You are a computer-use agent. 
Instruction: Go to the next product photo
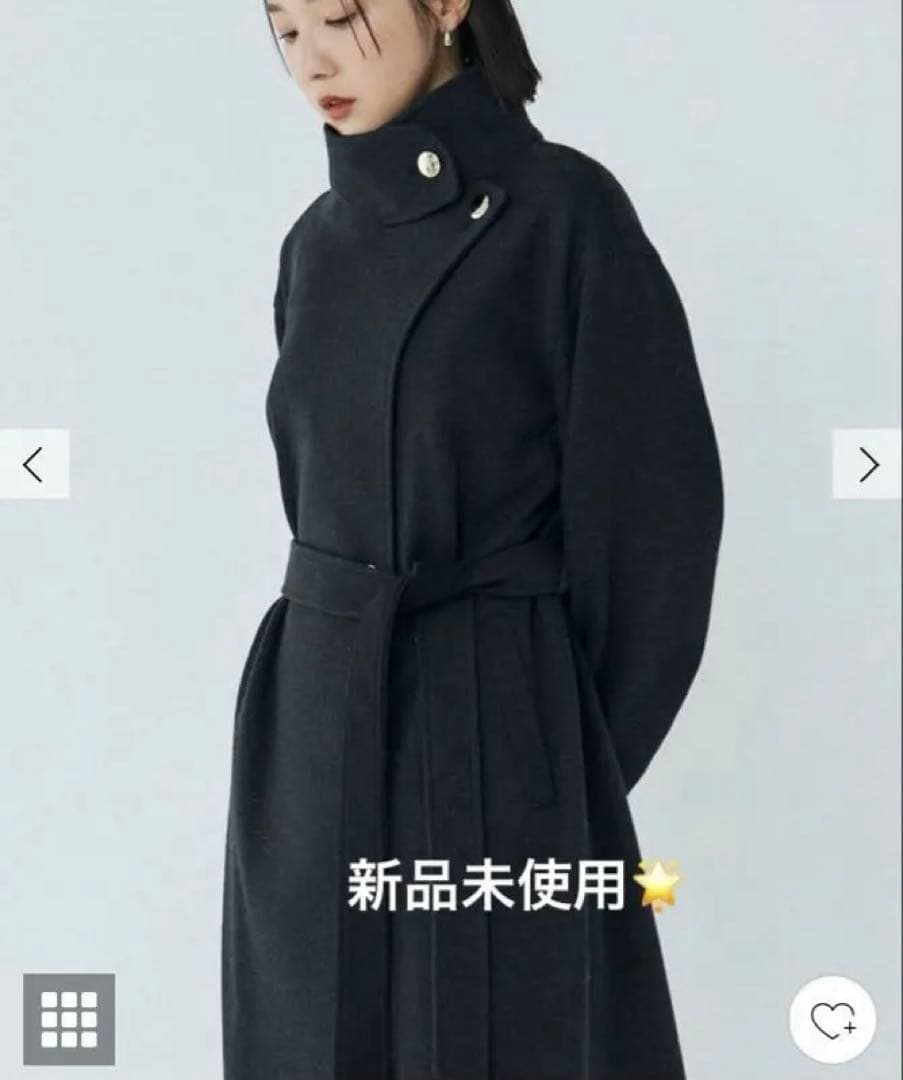[868, 464]
